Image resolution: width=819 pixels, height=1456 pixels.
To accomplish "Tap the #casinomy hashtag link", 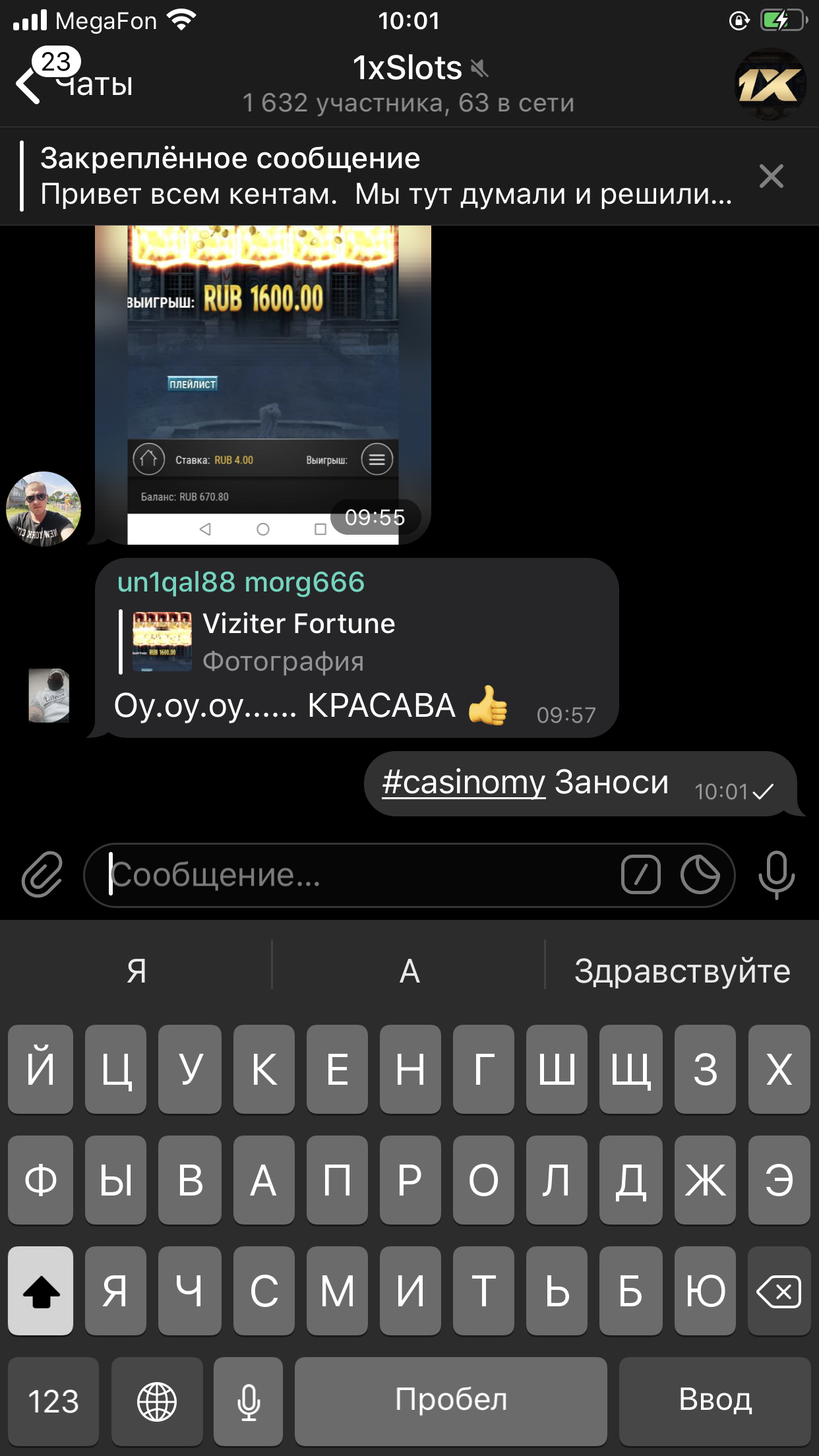I will point(464,783).
